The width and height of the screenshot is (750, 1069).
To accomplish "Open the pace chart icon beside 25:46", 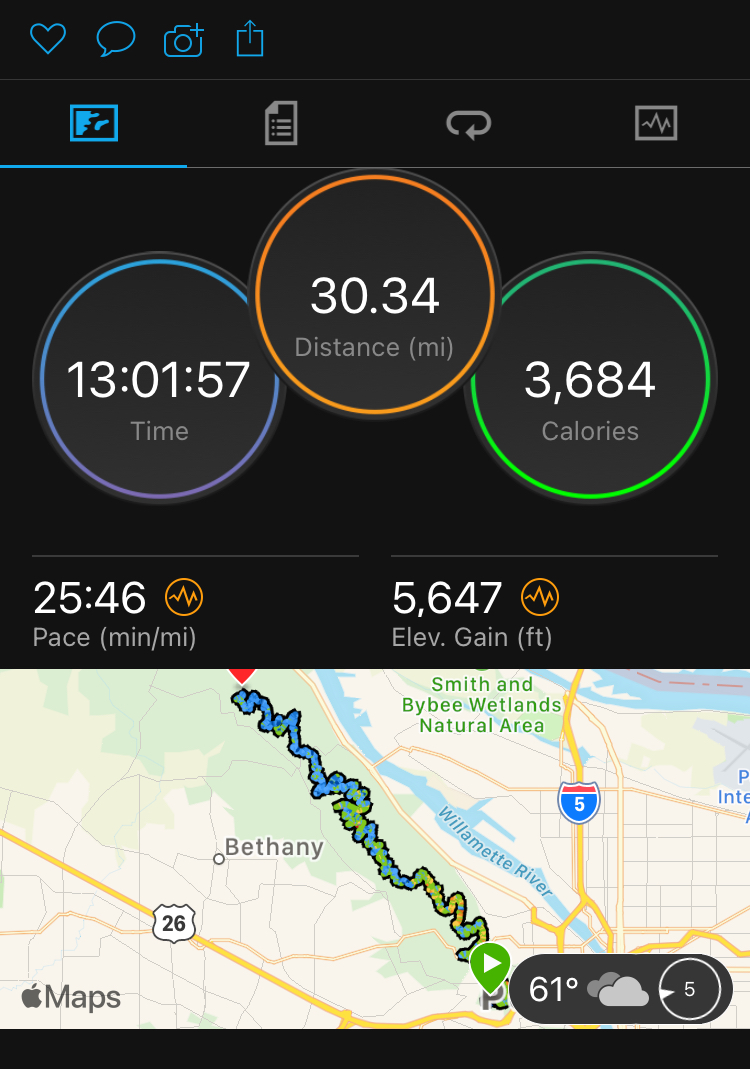I will 184,598.
